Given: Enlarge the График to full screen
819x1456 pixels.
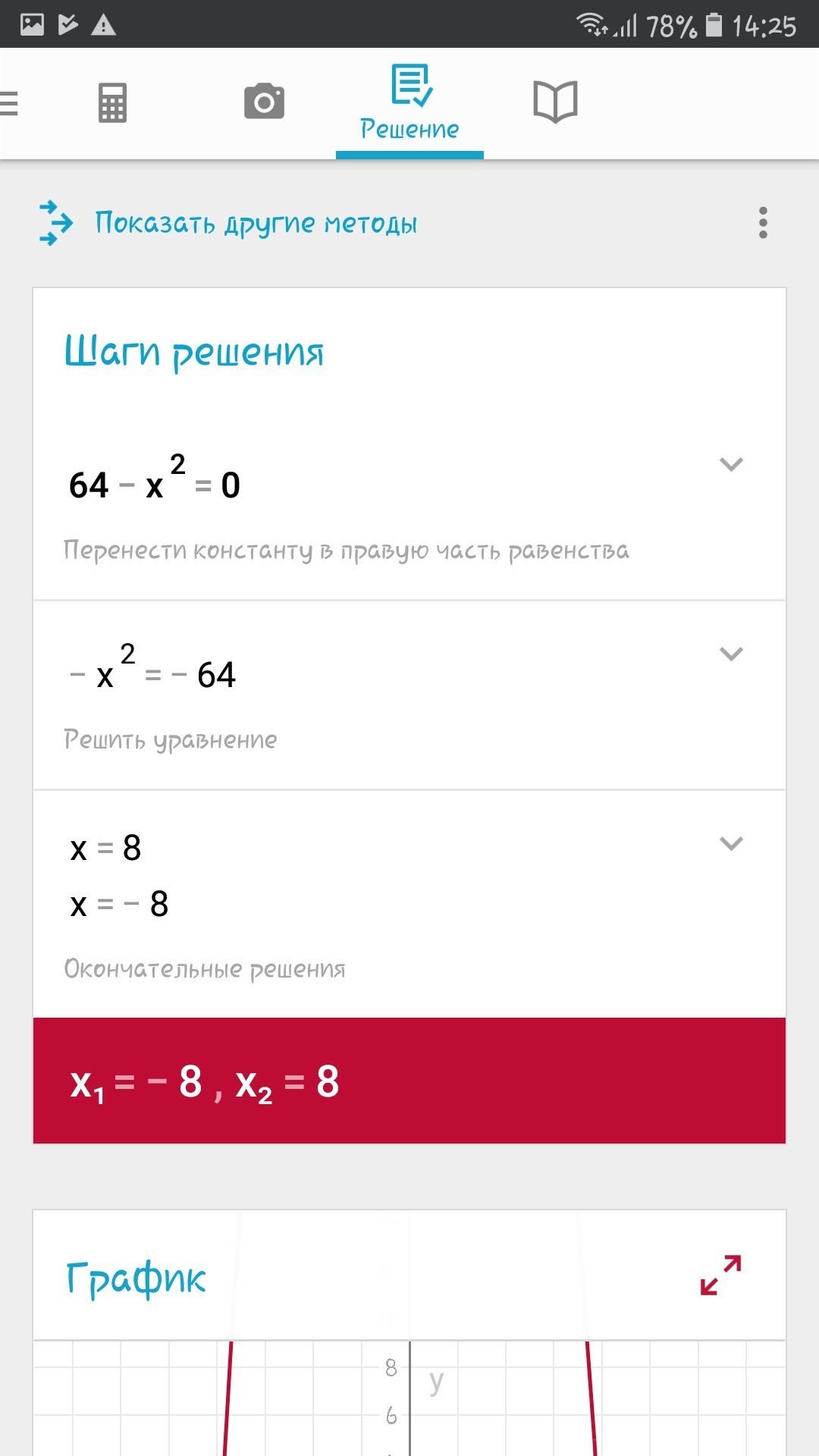Looking at the screenshot, I should [720, 1275].
